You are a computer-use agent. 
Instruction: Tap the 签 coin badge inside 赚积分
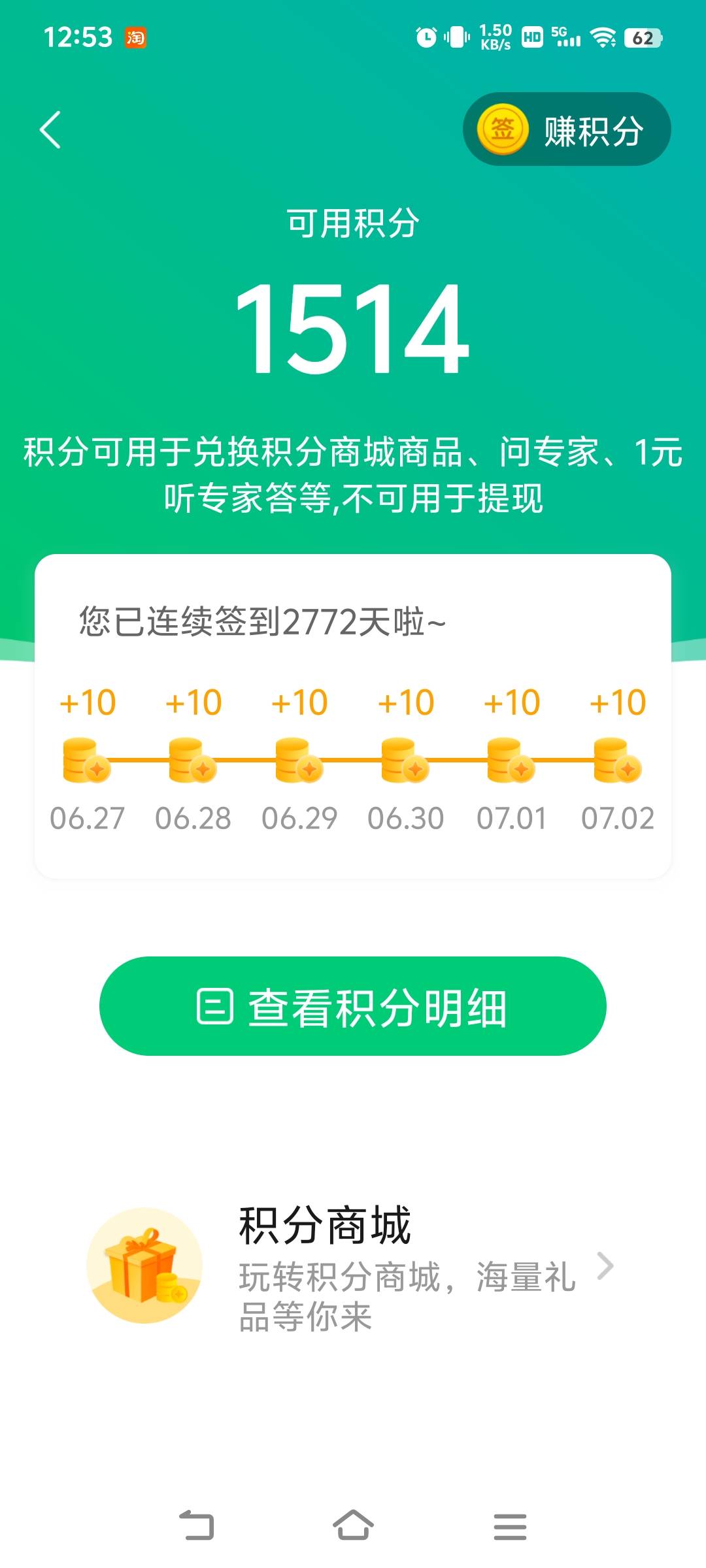coord(503,129)
